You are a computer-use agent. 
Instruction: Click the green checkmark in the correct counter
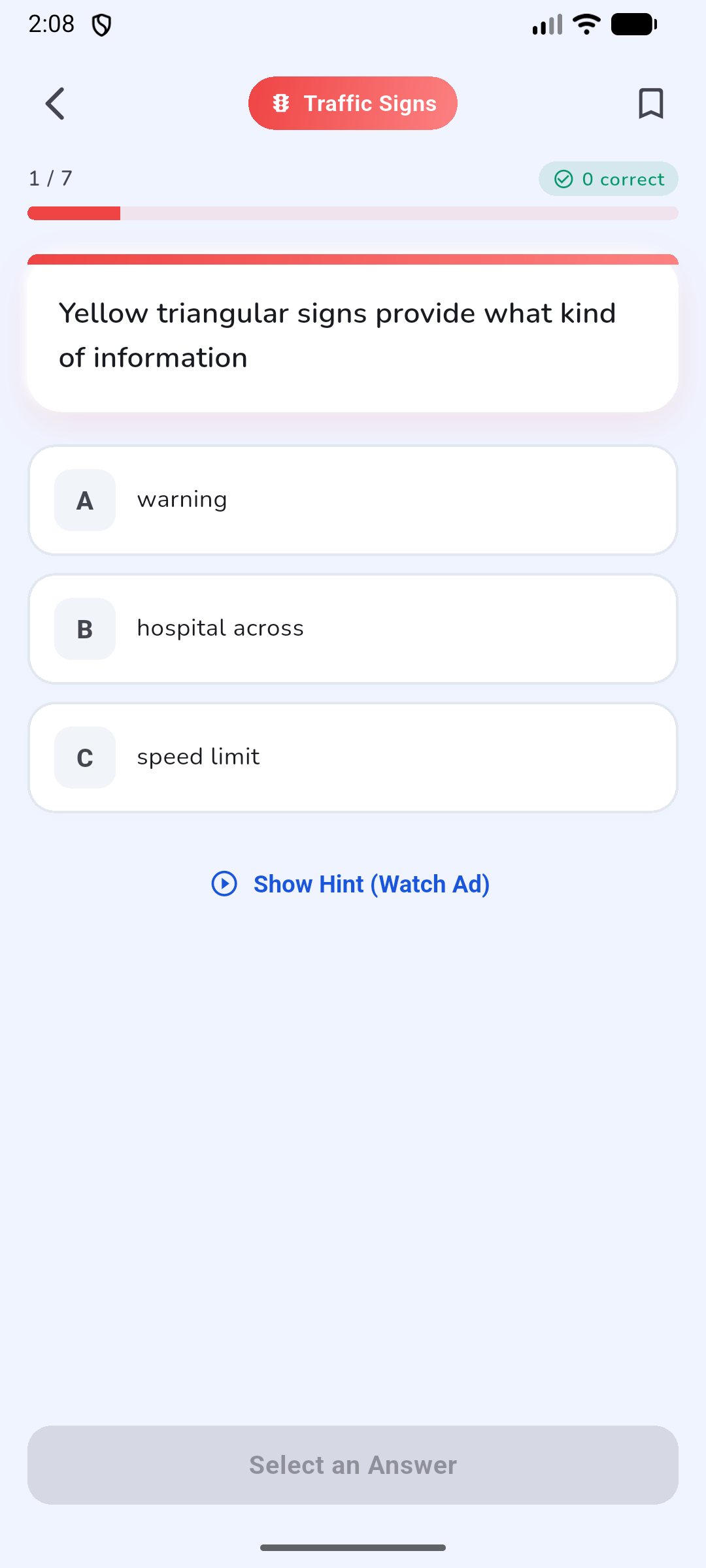click(x=563, y=179)
